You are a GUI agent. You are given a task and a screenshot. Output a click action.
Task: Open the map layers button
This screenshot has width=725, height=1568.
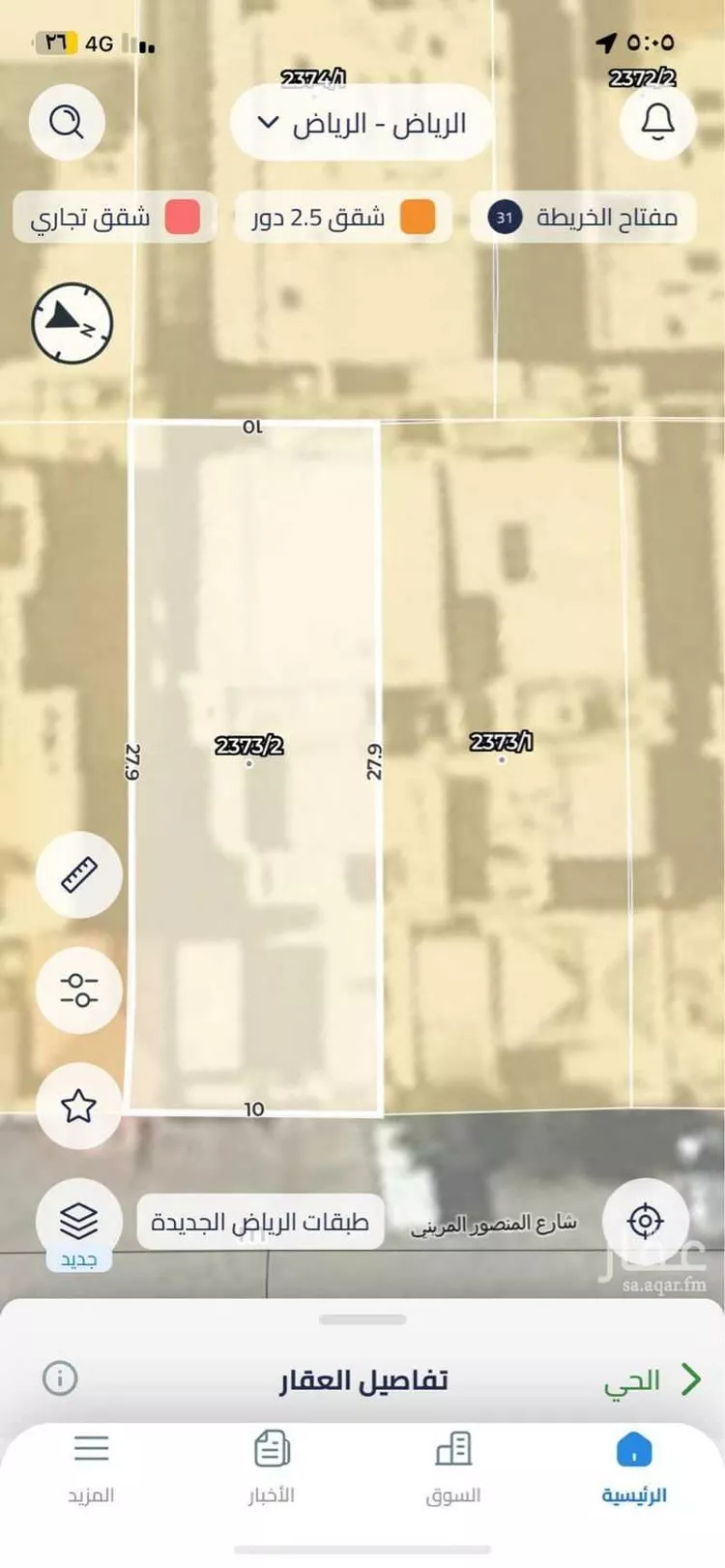(x=78, y=1221)
